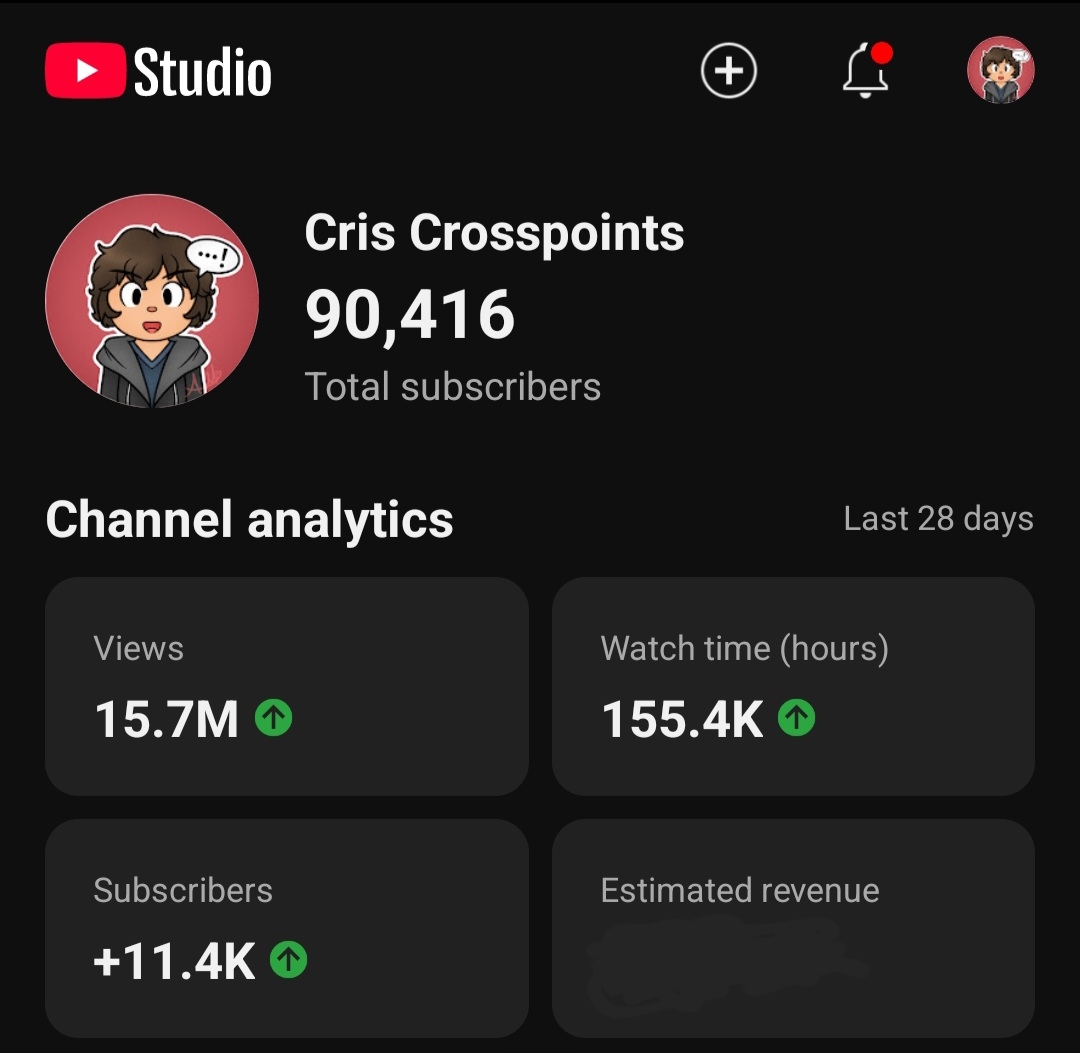Viewport: 1080px width, 1053px height.
Task: Open the notifications bell
Action: pos(865,71)
